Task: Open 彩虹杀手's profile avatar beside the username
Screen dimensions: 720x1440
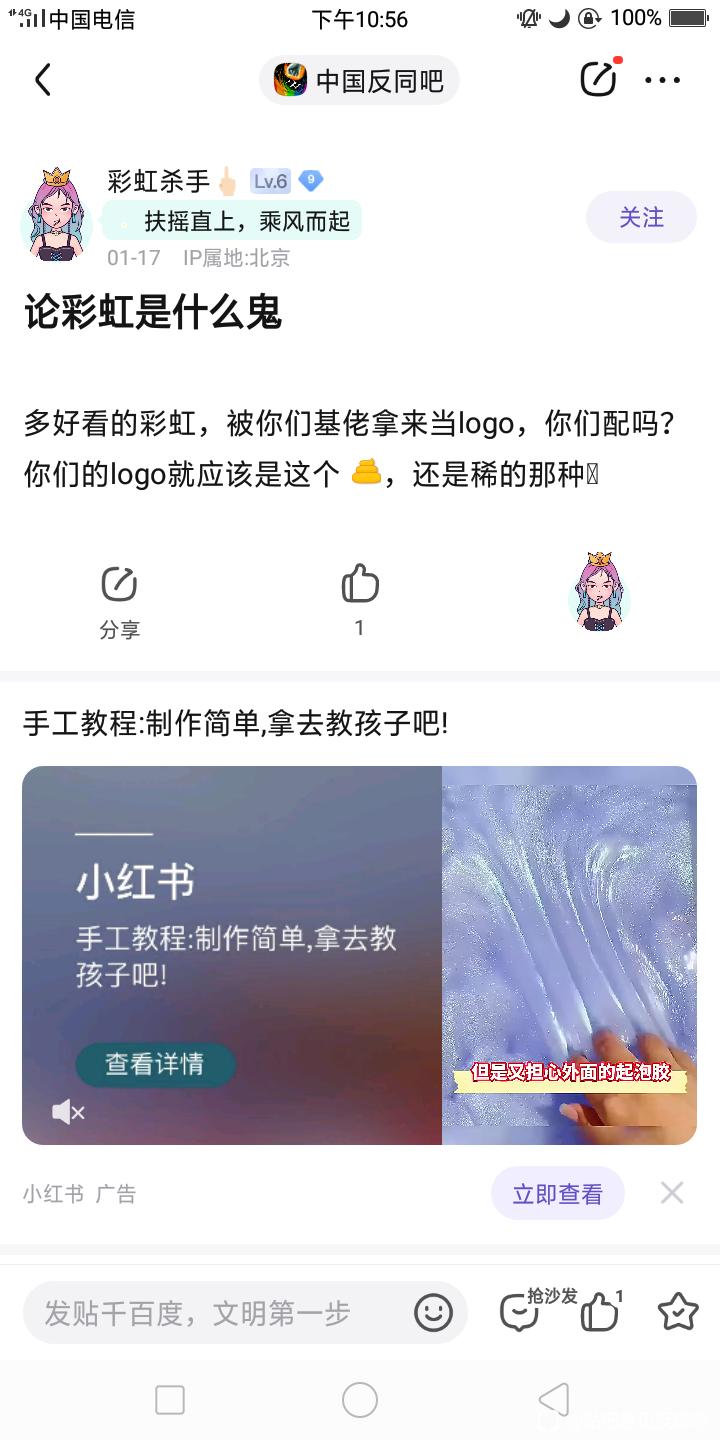Action: tap(56, 216)
